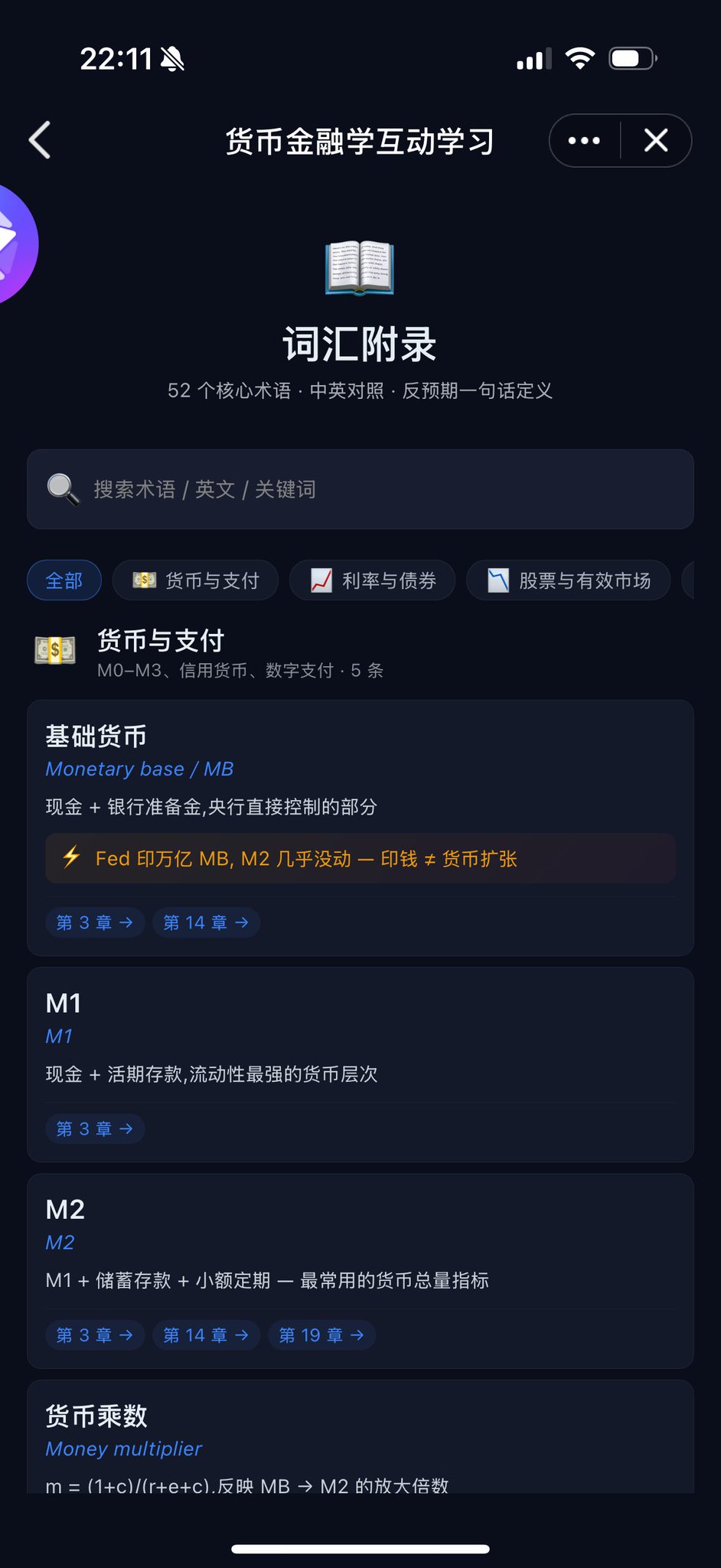
Task: Go back with the top-left arrow
Action: tap(40, 140)
